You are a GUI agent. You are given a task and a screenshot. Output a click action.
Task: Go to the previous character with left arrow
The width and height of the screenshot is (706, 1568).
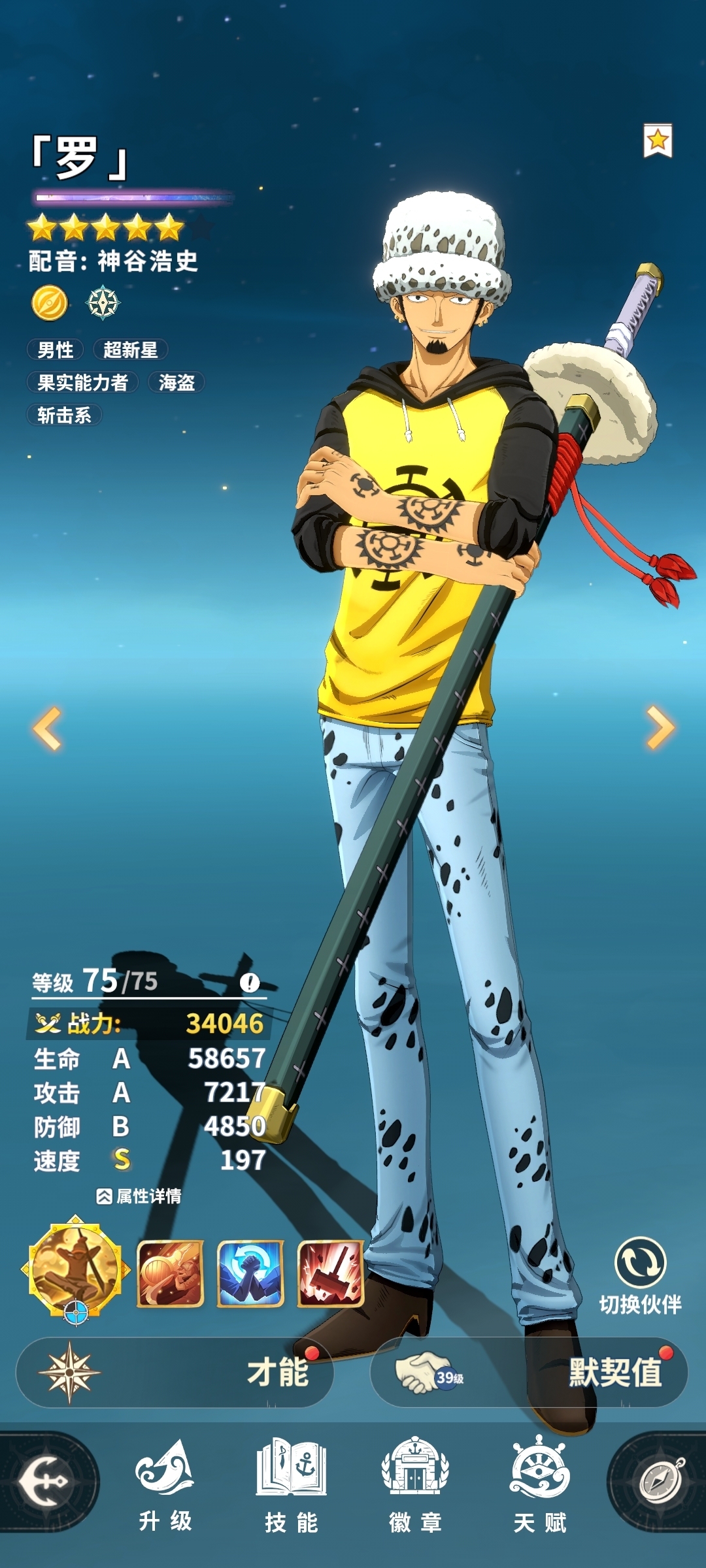47,728
